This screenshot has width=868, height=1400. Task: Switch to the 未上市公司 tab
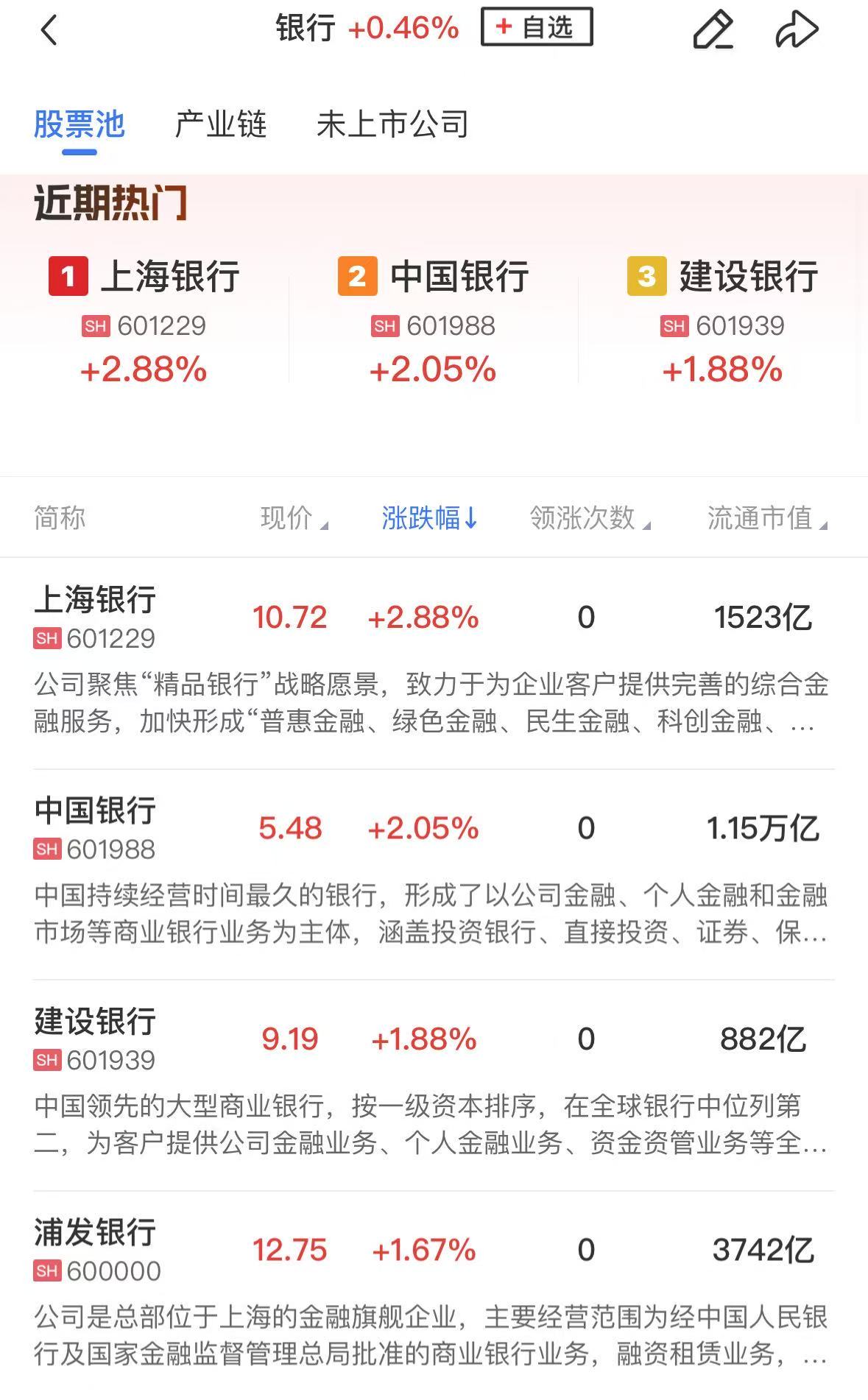[392, 124]
